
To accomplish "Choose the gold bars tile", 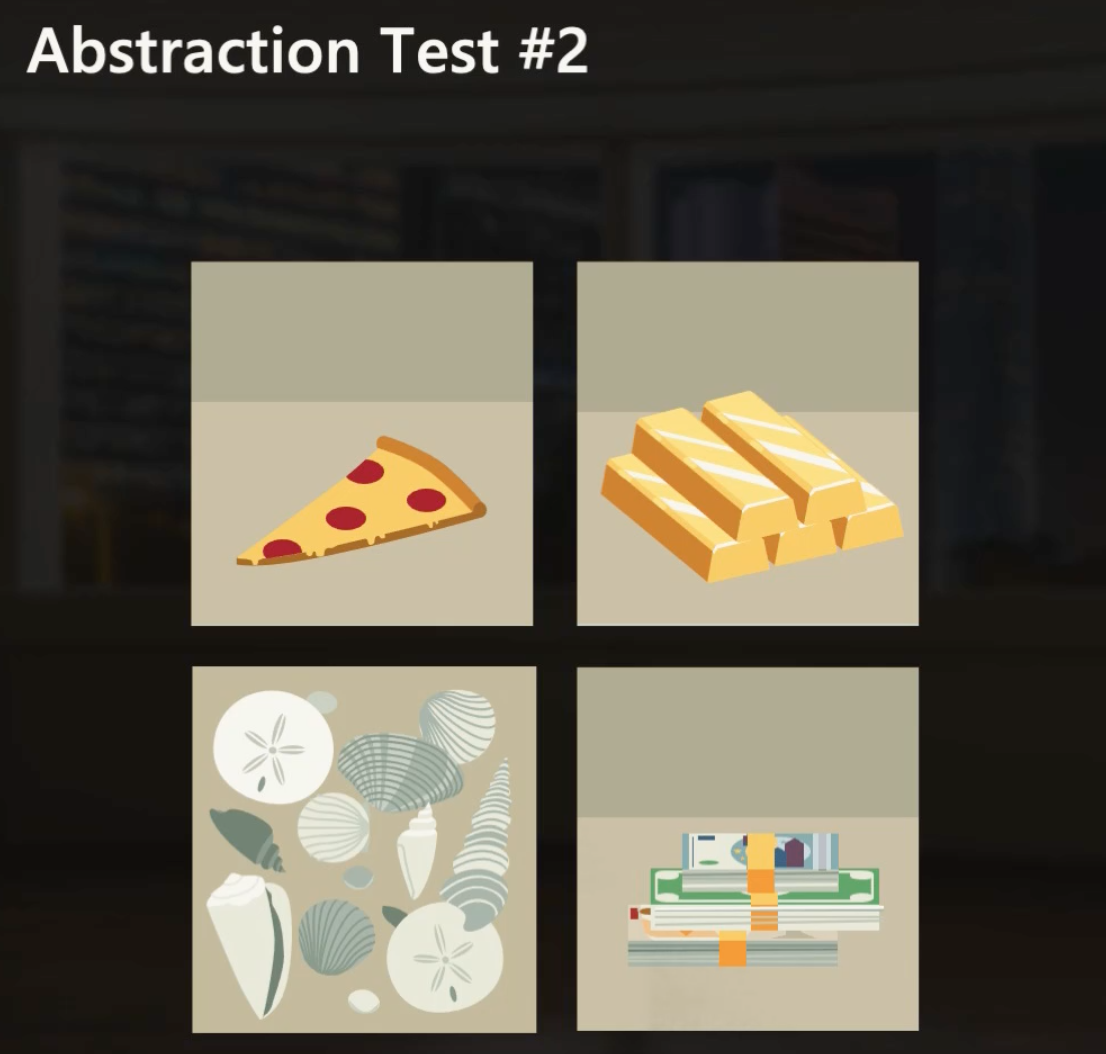I will pyautogui.click(x=747, y=444).
